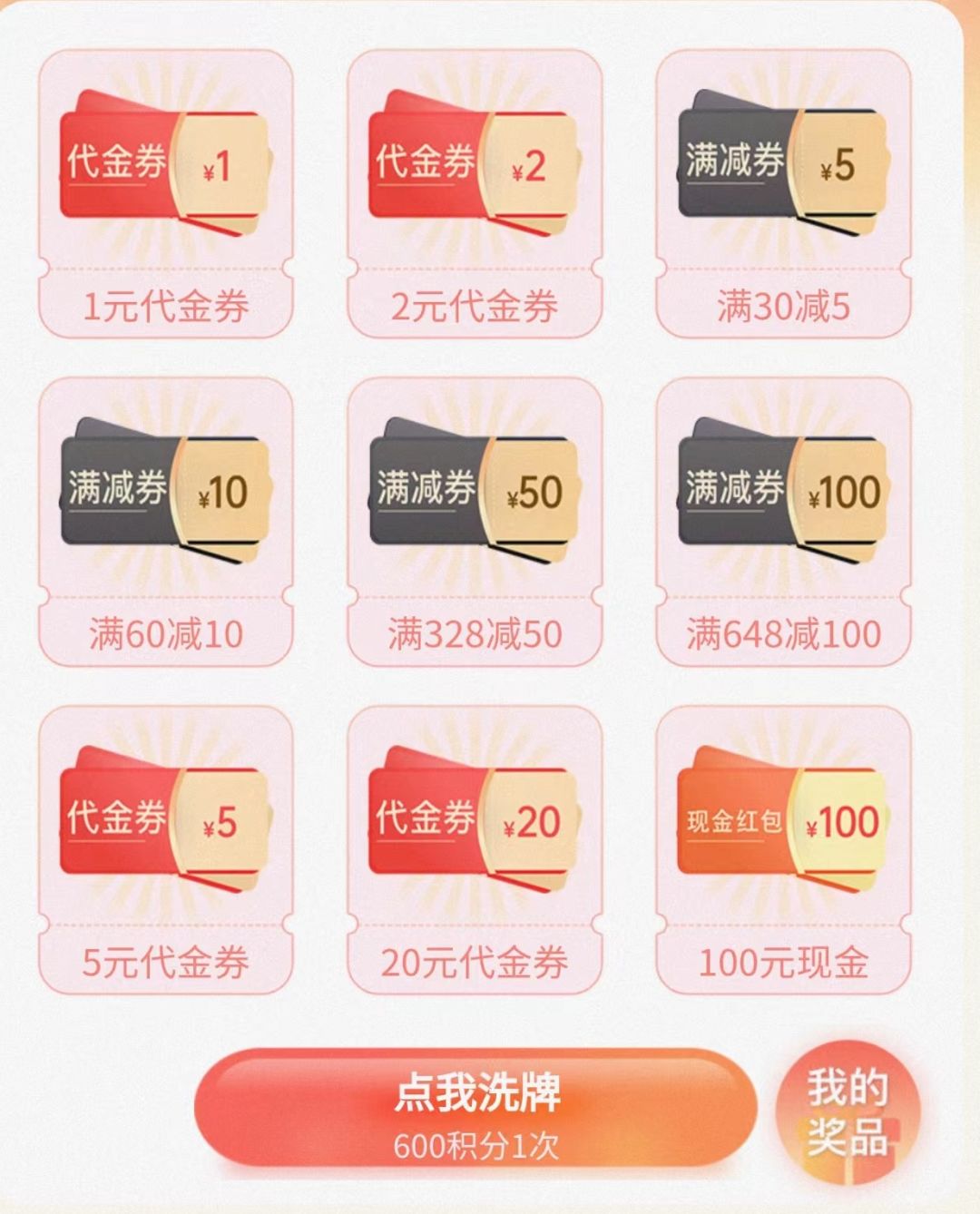
Task: Select the ¥1 代金券 coupon icon
Action: (163, 163)
